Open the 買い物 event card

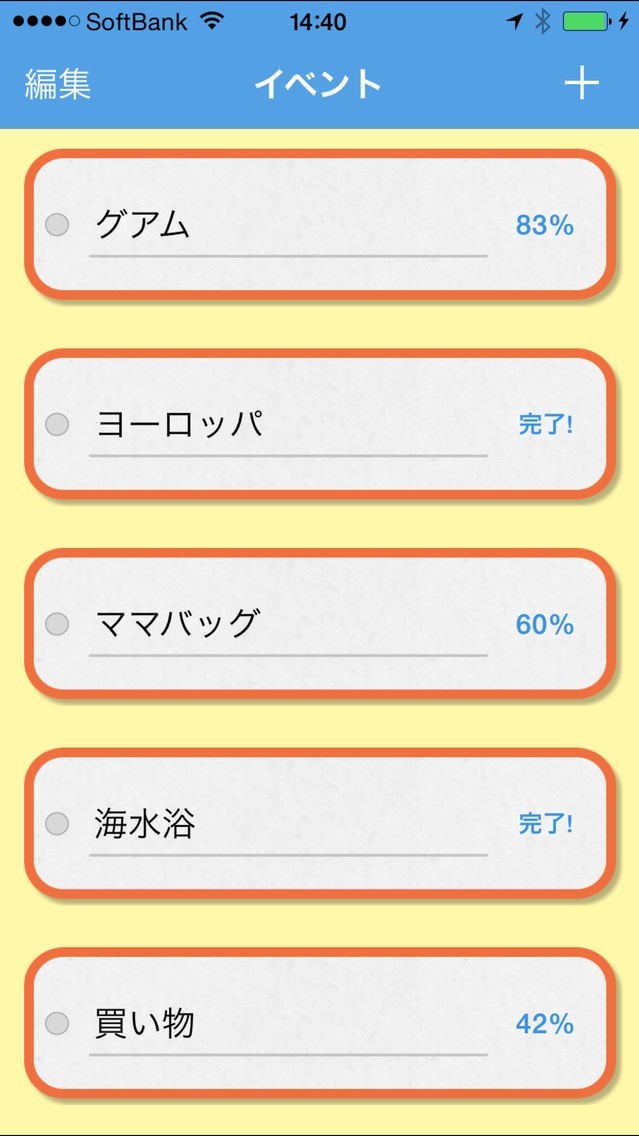(x=318, y=1023)
